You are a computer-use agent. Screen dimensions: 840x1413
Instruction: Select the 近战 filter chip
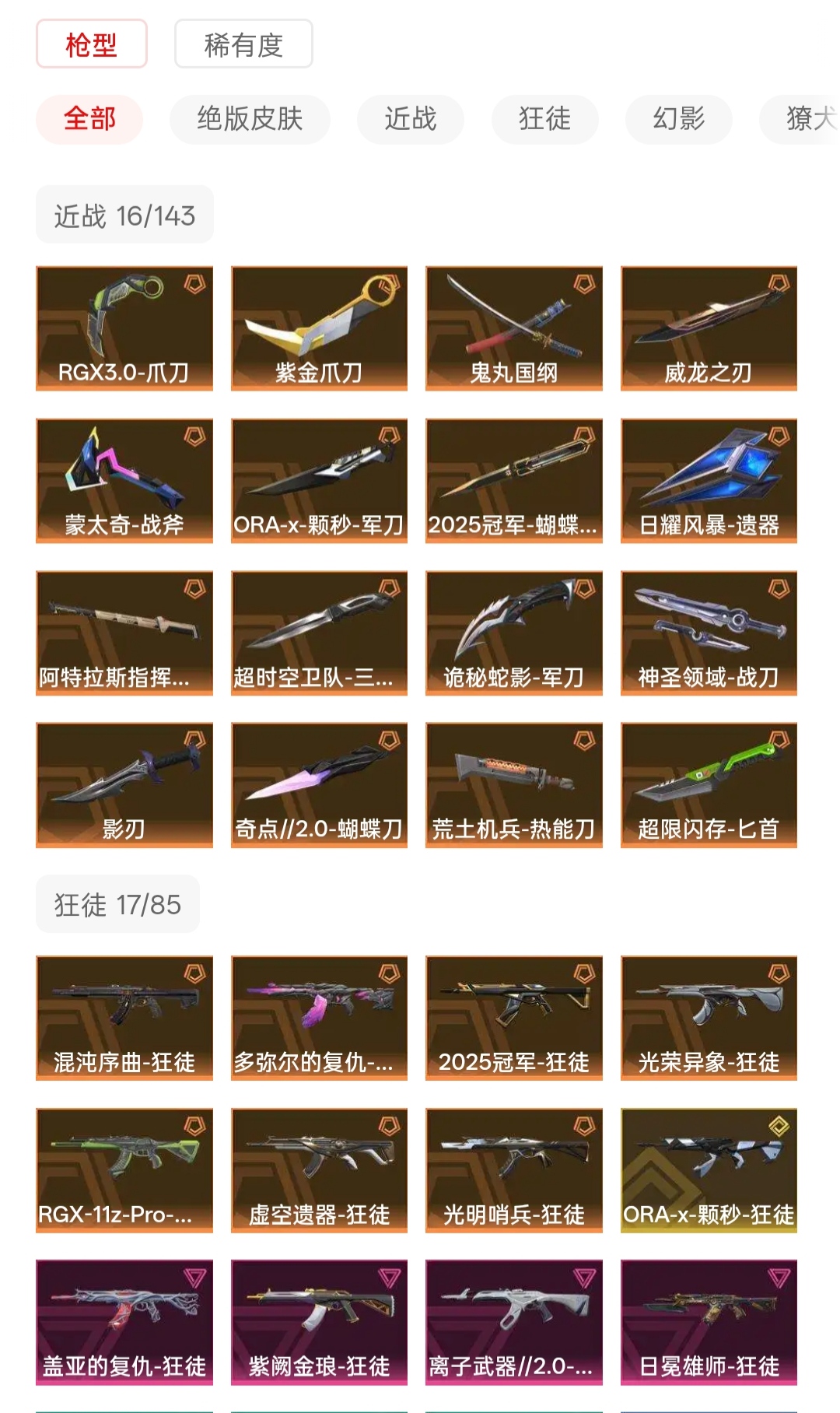[x=410, y=119]
